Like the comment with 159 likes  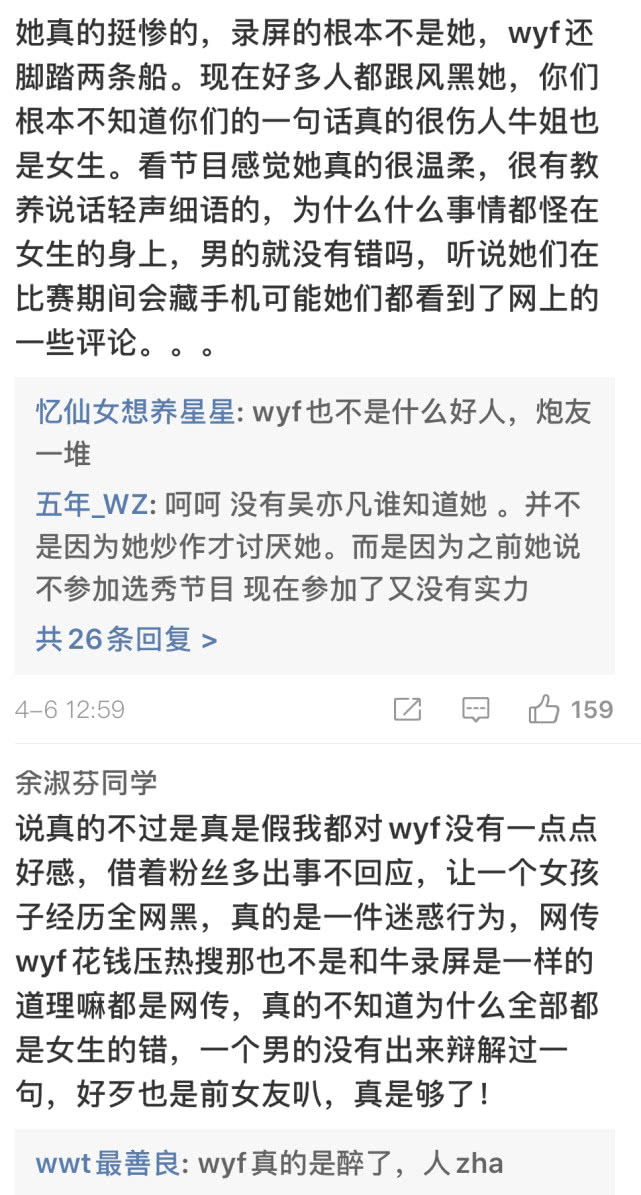545,710
